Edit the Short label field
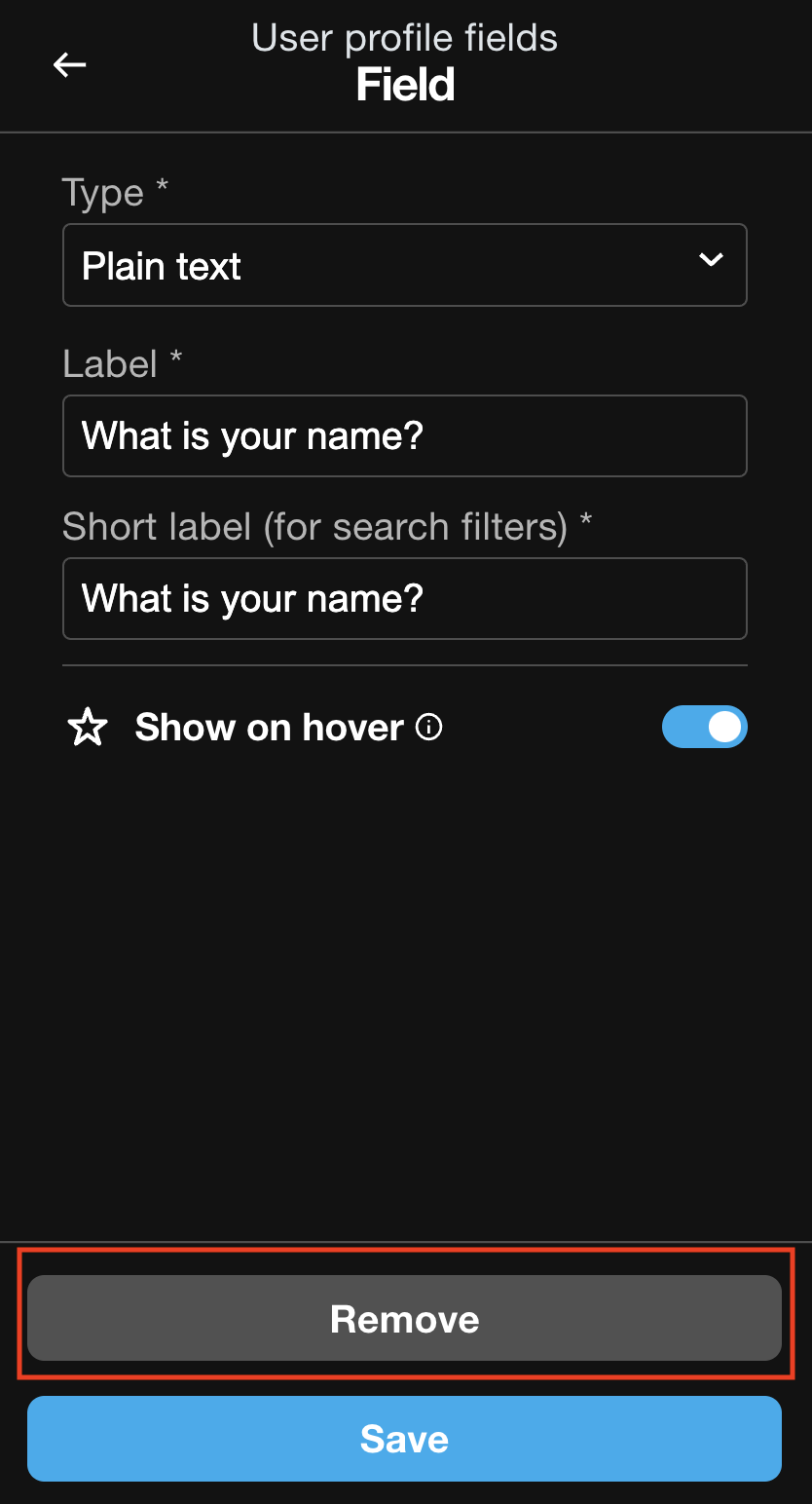The height and width of the screenshot is (1504, 812). [404, 598]
